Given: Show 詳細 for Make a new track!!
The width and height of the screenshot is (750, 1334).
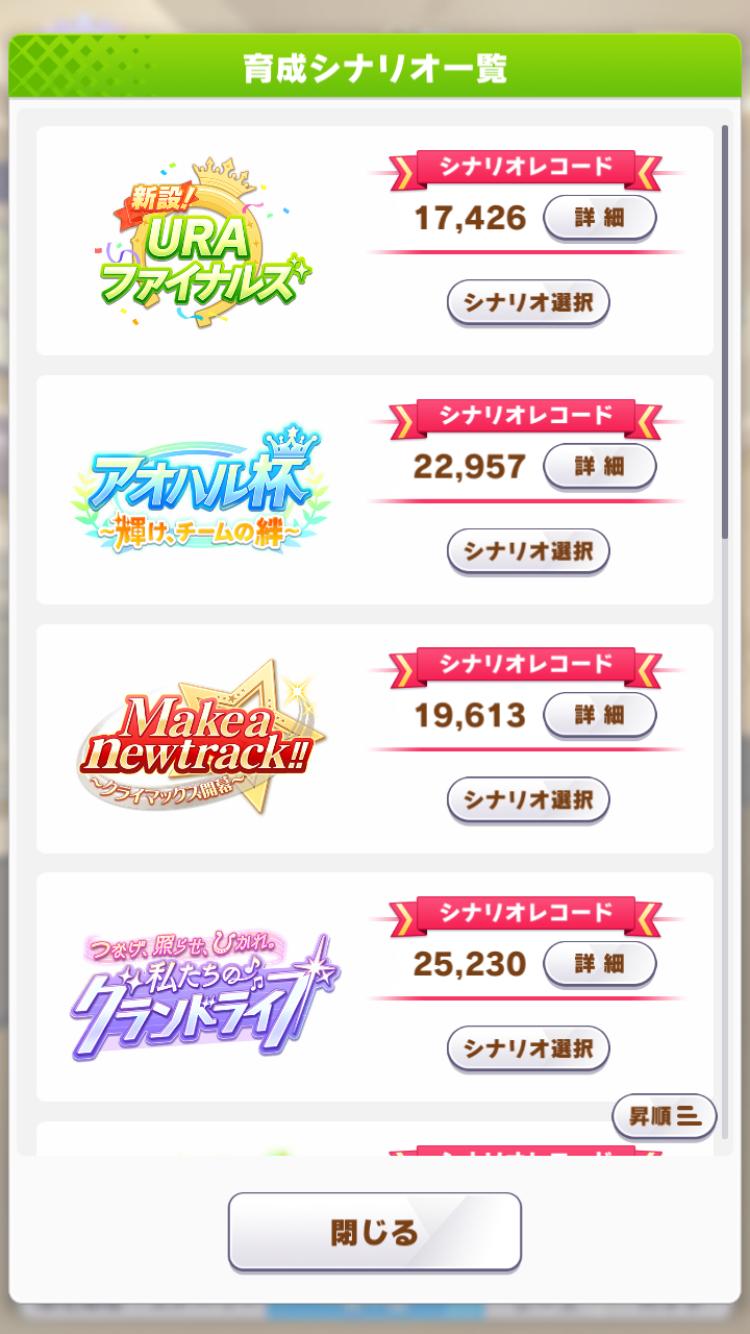Looking at the screenshot, I should coord(599,715).
